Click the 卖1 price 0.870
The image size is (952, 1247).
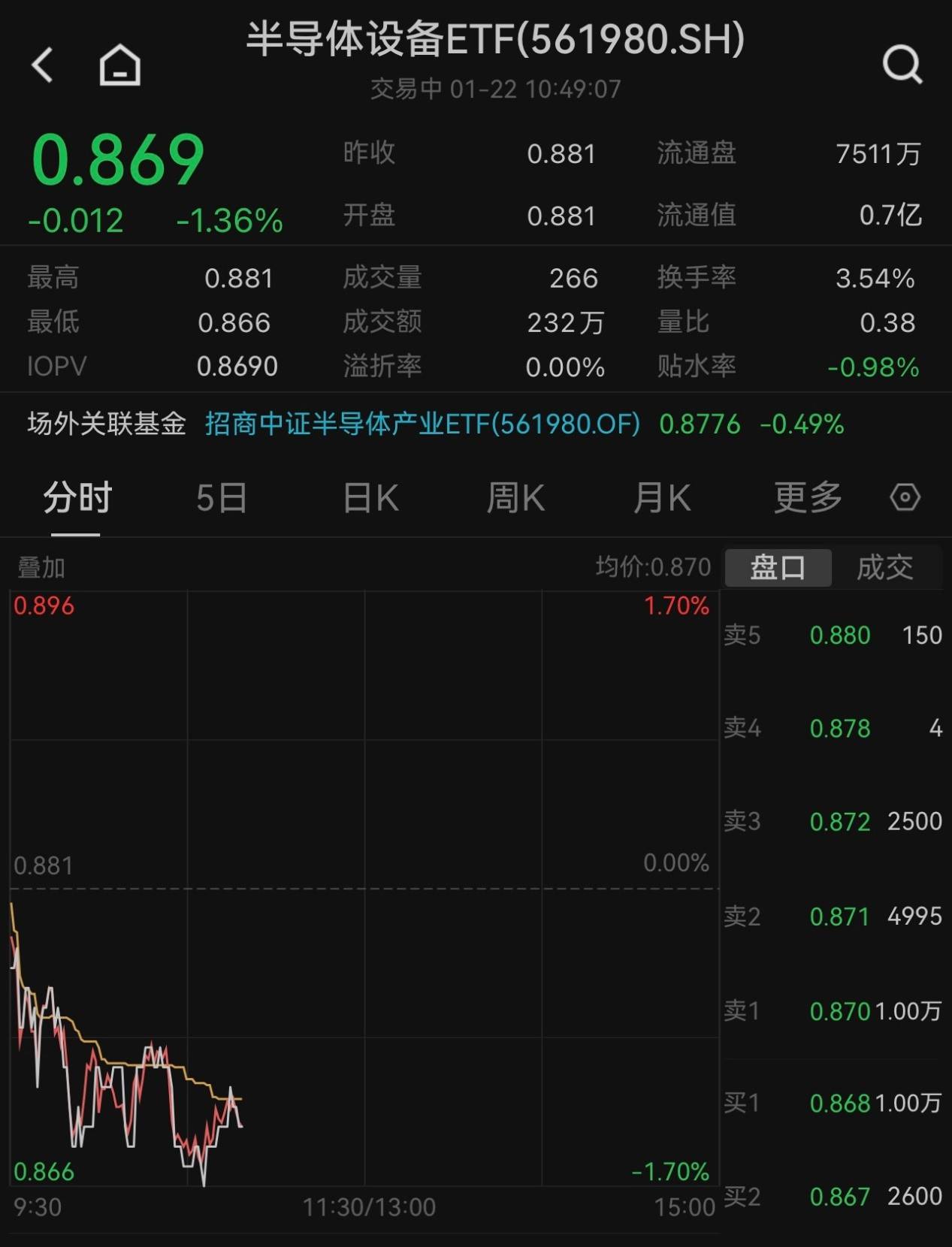click(x=840, y=1011)
